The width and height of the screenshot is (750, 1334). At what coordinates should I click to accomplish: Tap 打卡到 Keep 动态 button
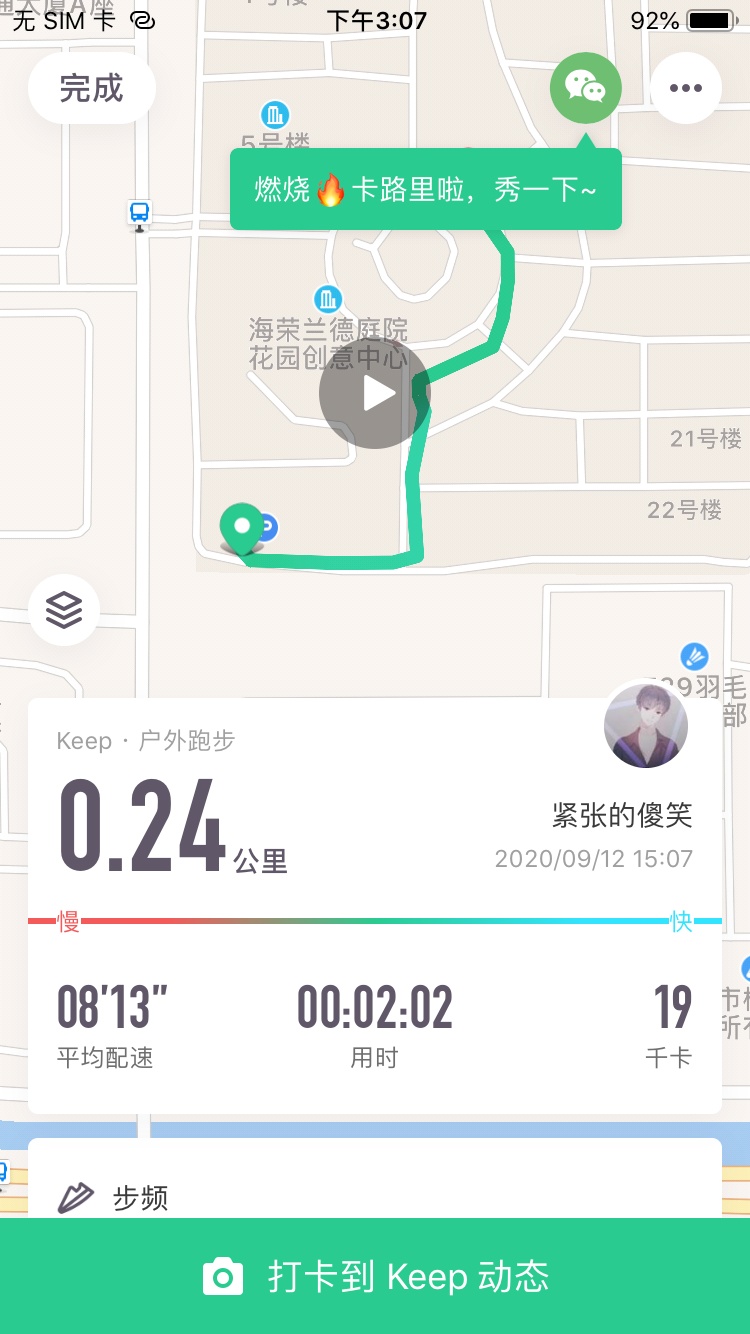(375, 1276)
